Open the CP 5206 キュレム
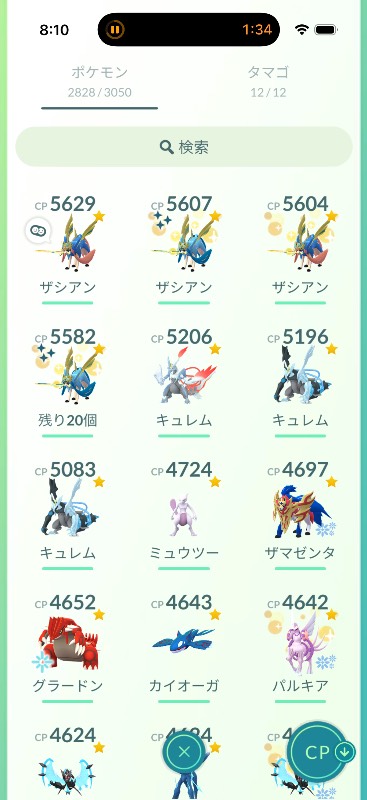 184,382
